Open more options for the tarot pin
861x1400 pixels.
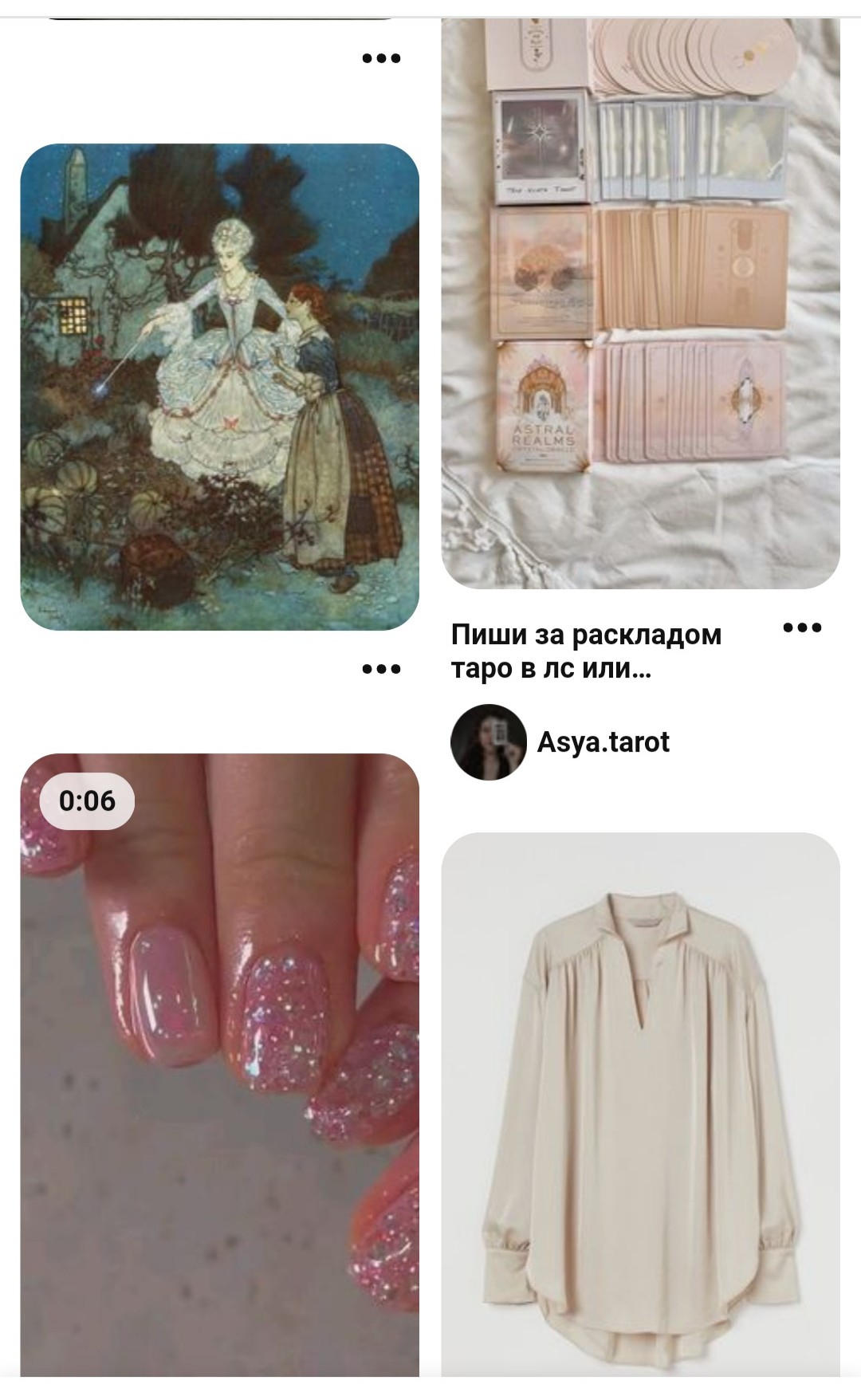pyautogui.click(x=802, y=627)
